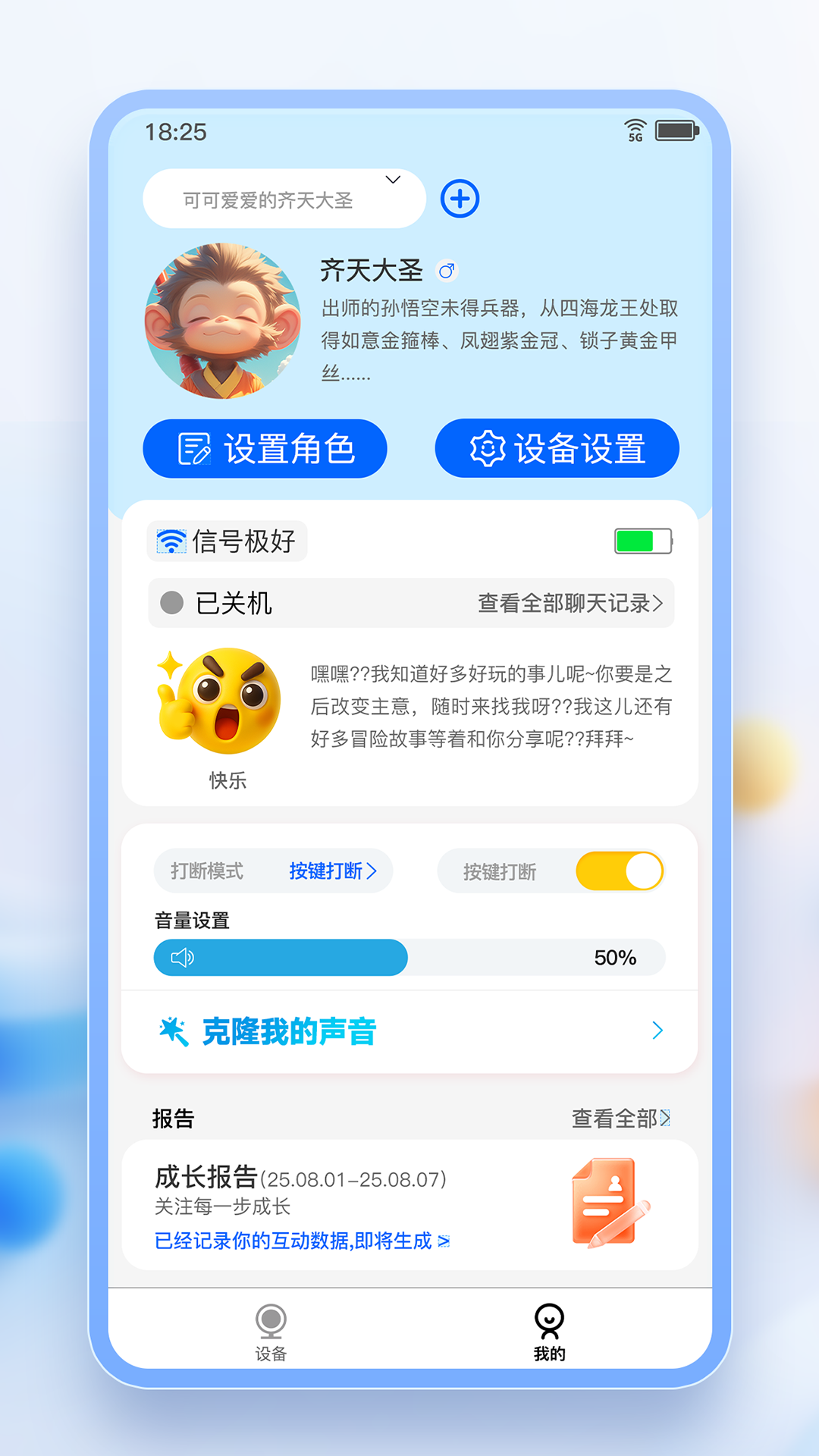Tap the speaker icon on the volume slider

[182, 957]
